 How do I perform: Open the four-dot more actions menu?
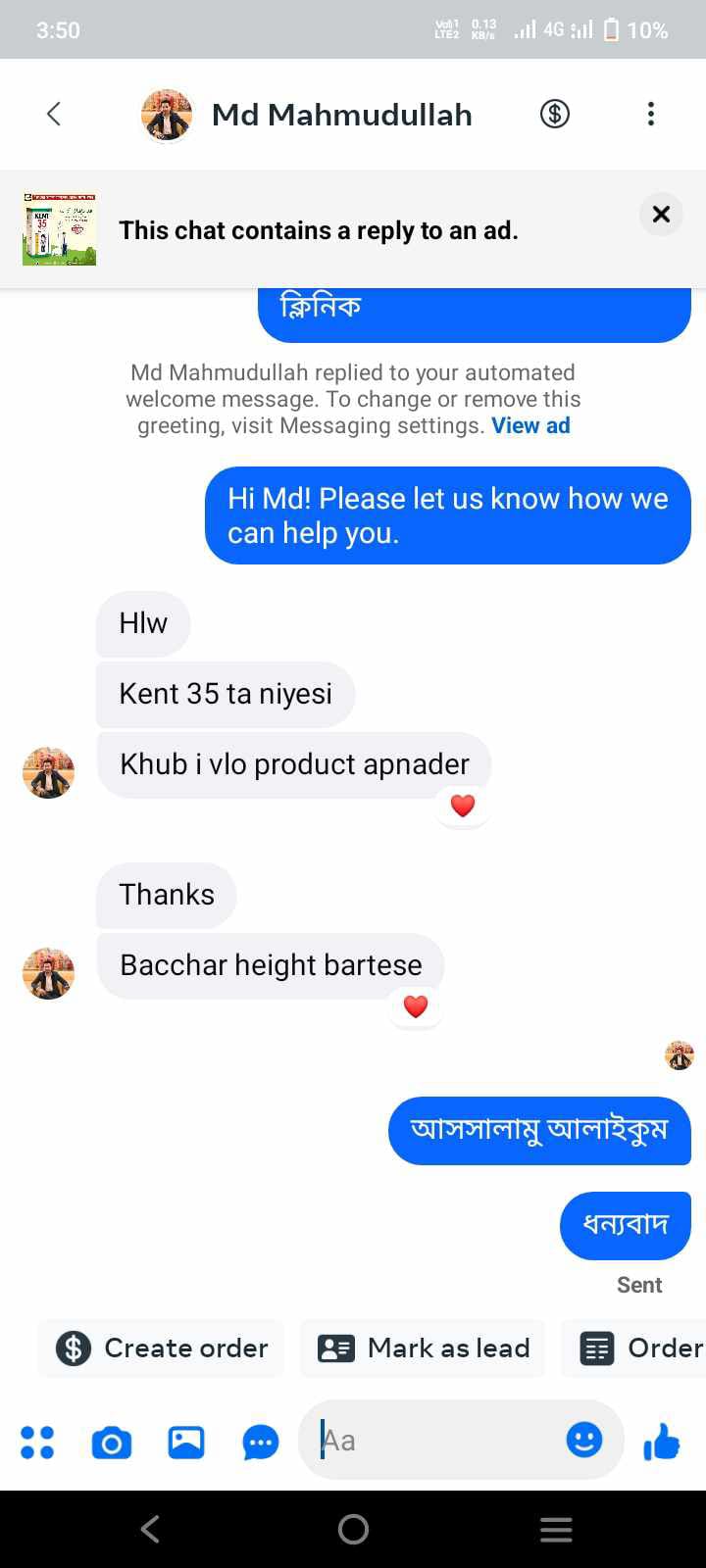coord(37,1442)
